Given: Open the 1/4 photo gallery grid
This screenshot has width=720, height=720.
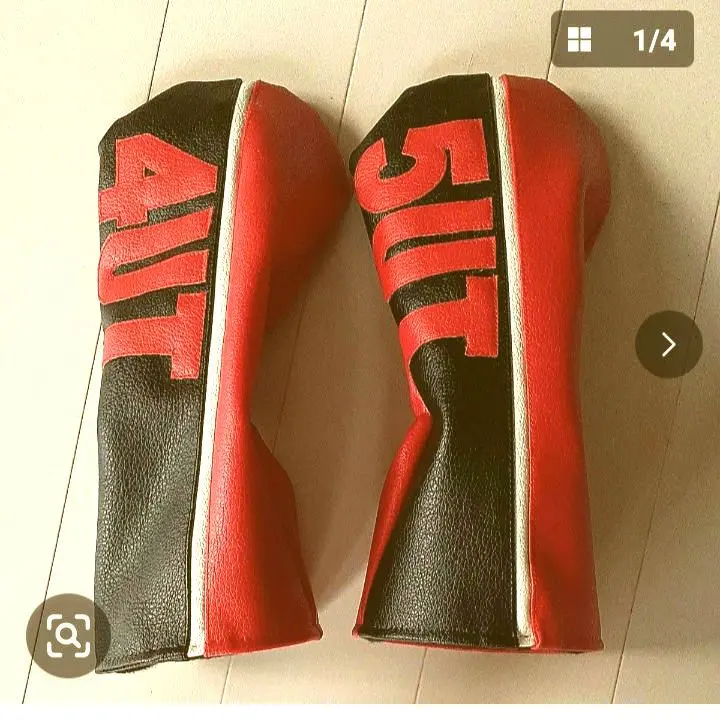Looking at the screenshot, I should (622, 40).
